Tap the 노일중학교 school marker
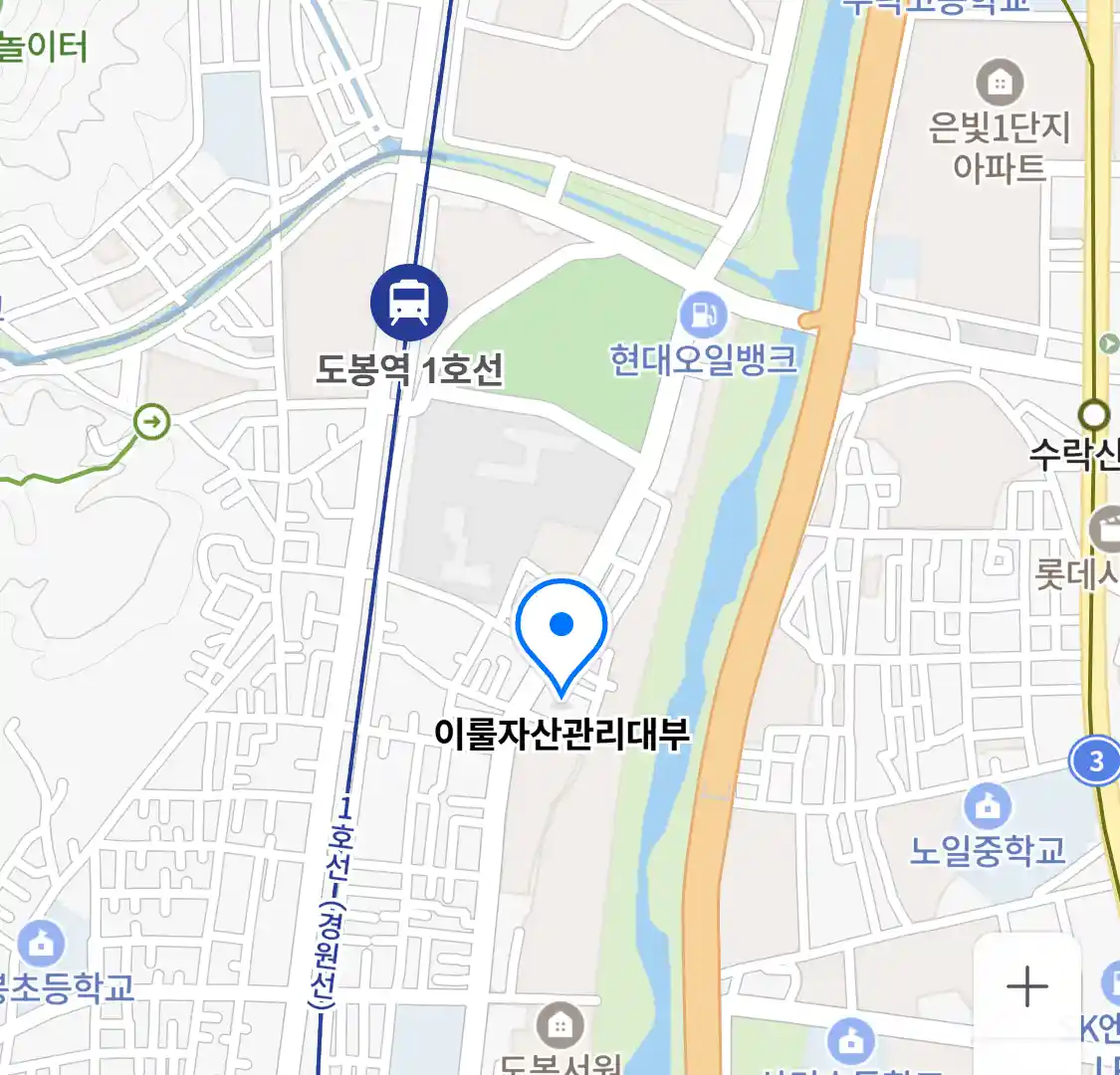Image resolution: width=1120 pixels, height=1075 pixels. (x=988, y=806)
